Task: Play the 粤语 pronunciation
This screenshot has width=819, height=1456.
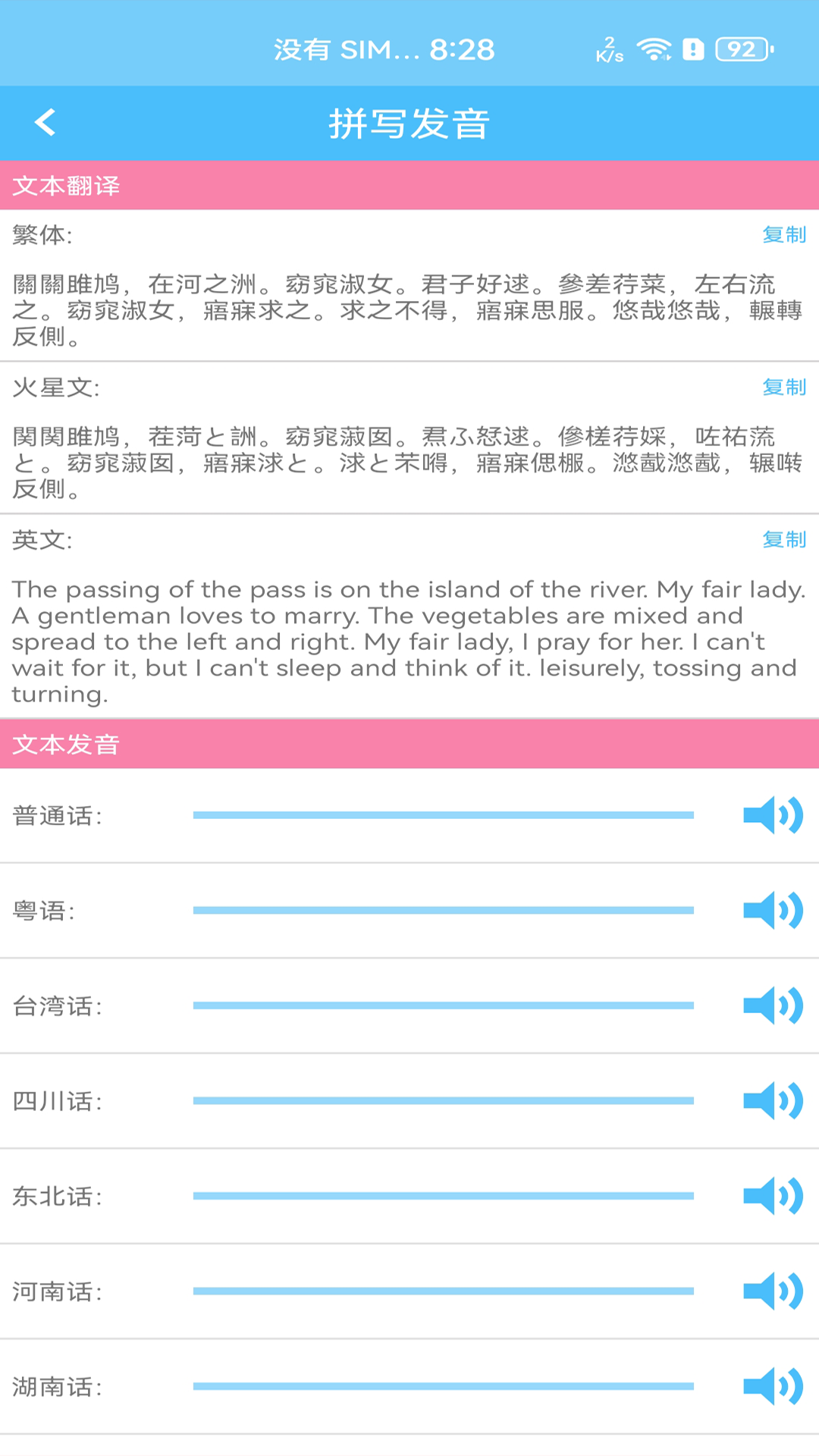Action: [773, 910]
